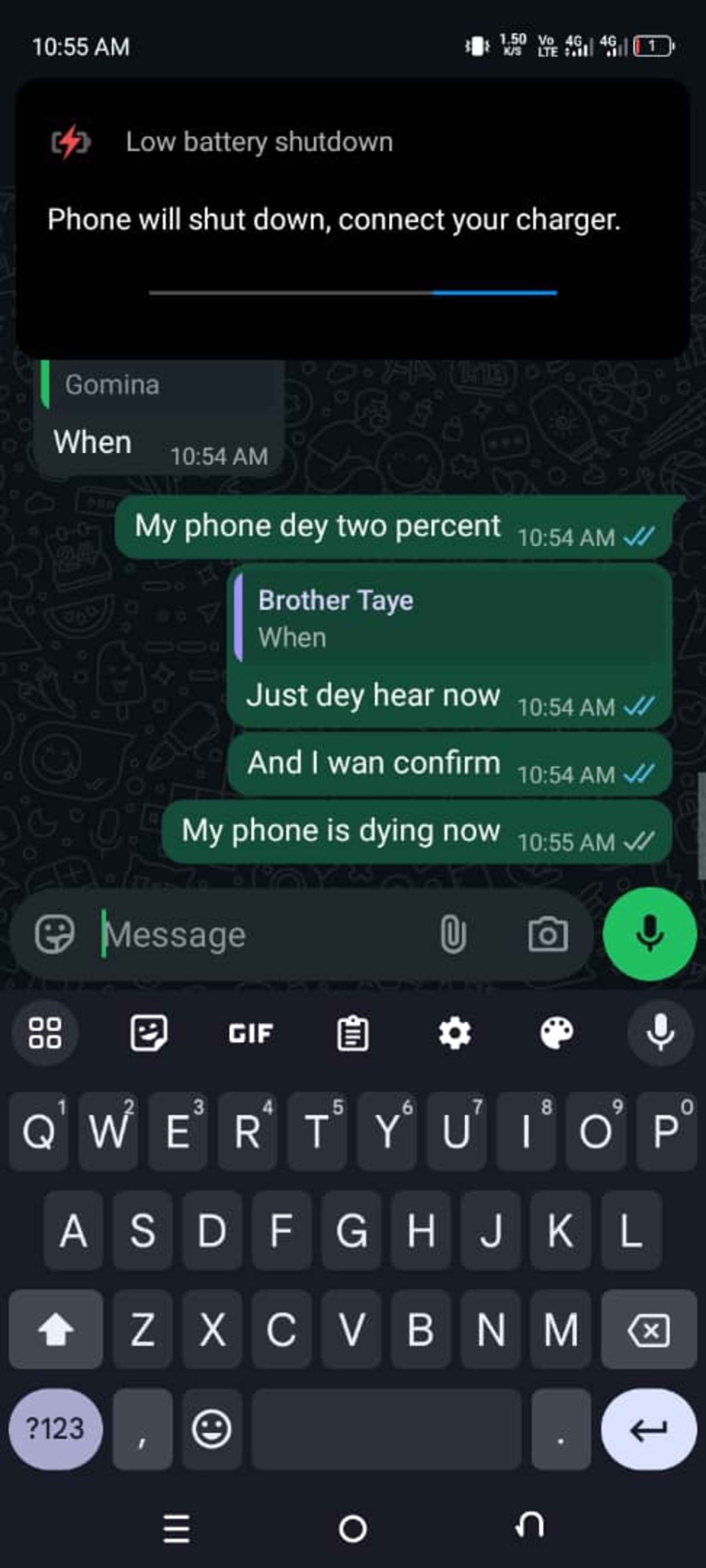Start keyboard voice typing
Viewport: 706px width, 1568px height.
pyautogui.click(x=660, y=1033)
